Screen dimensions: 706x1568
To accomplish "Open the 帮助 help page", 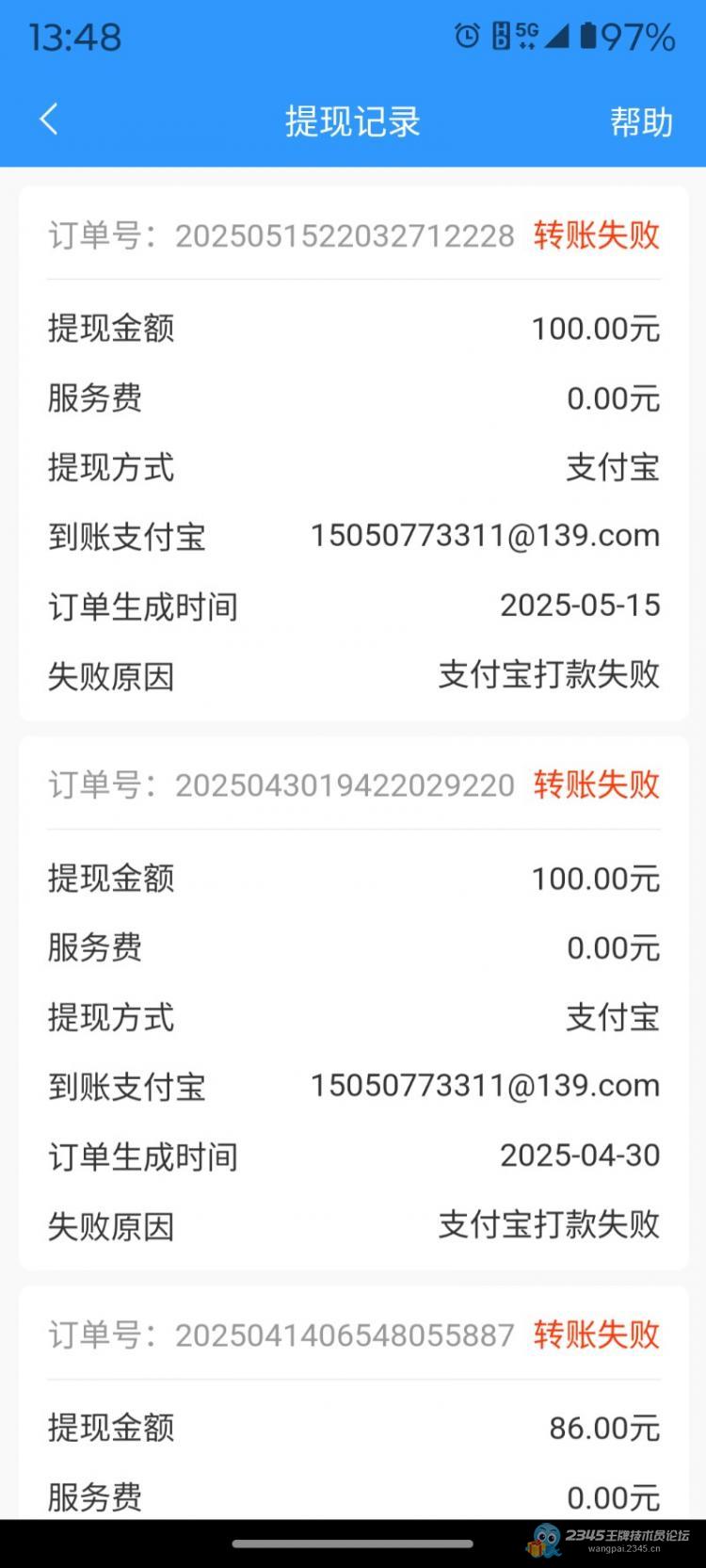I will pyautogui.click(x=641, y=121).
